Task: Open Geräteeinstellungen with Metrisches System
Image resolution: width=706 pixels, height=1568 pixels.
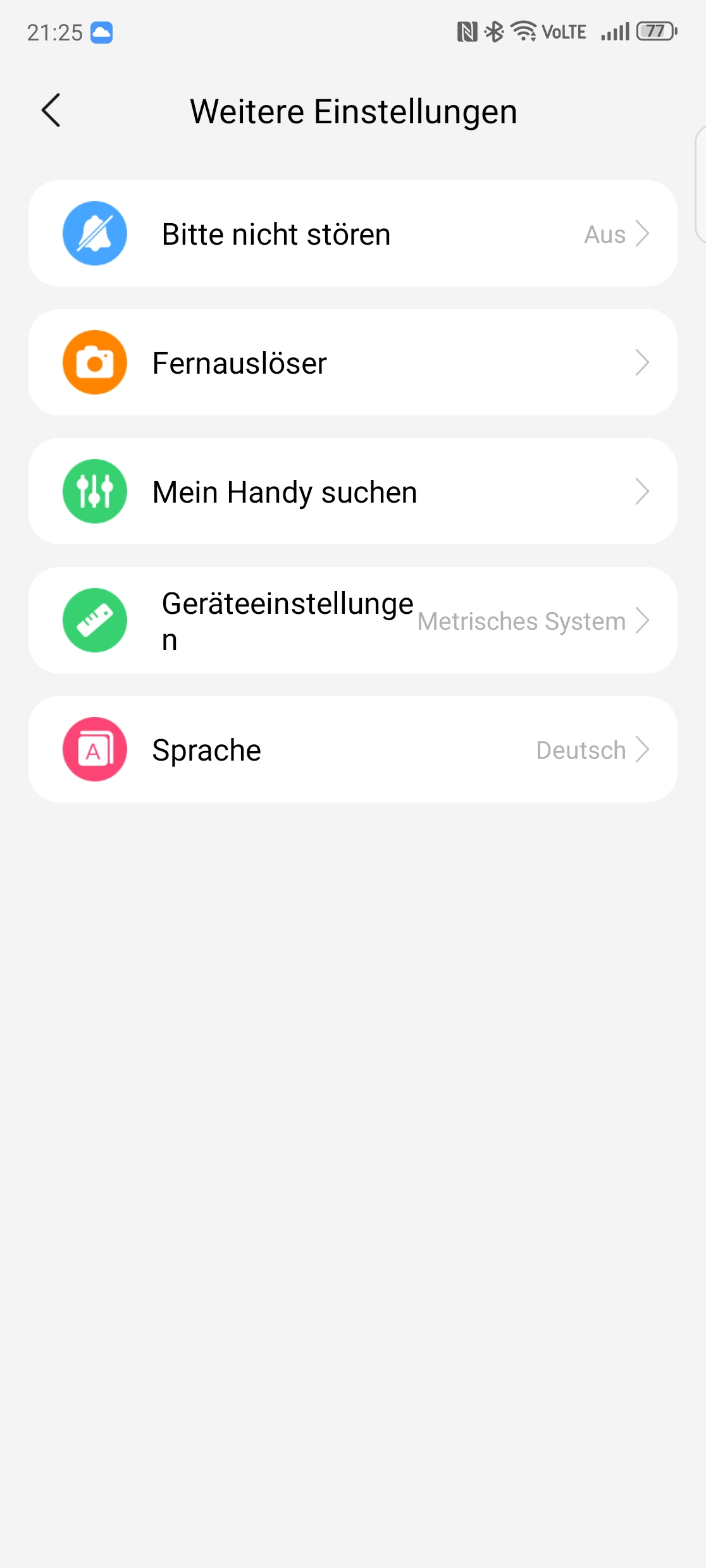Action: pyautogui.click(x=353, y=620)
